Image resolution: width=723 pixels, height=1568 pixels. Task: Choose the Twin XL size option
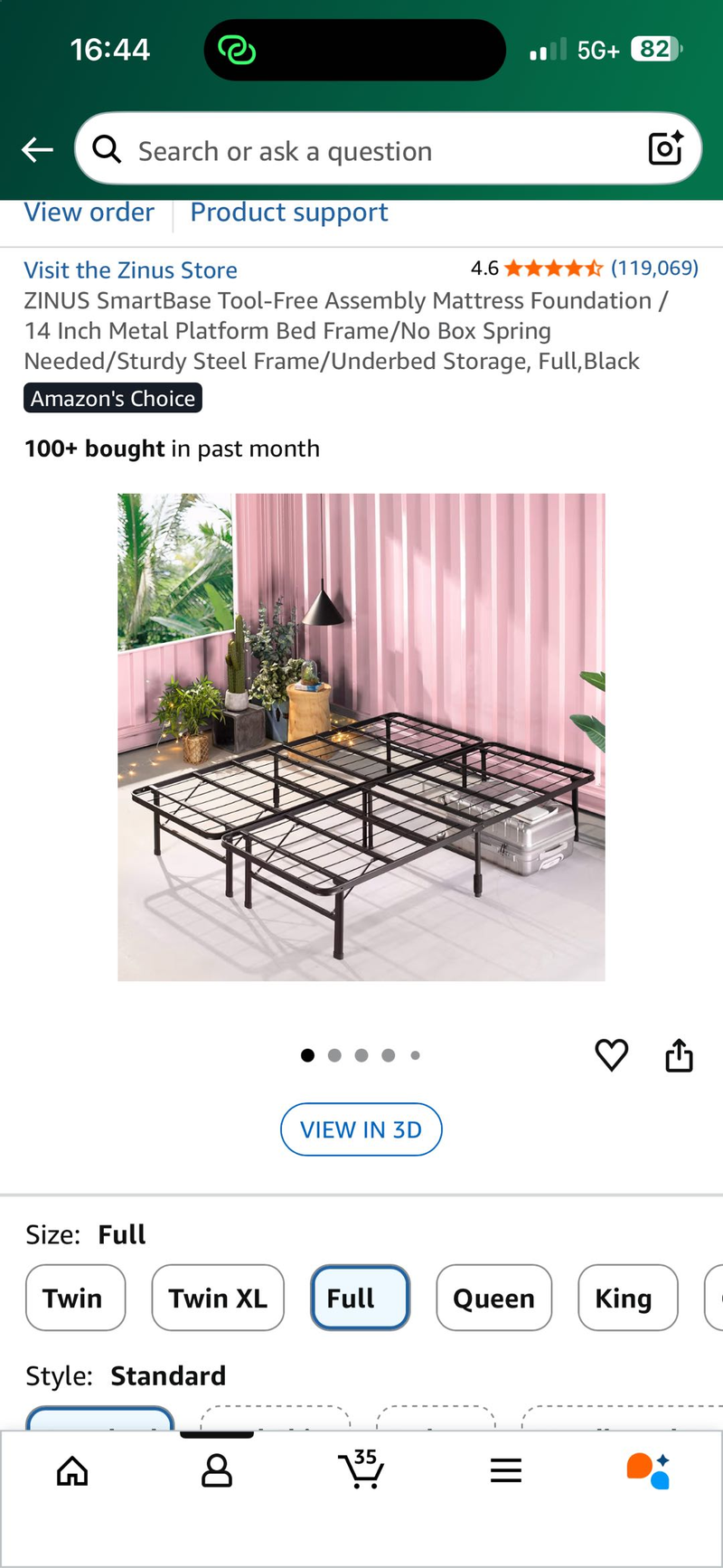tap(218, 1298)
